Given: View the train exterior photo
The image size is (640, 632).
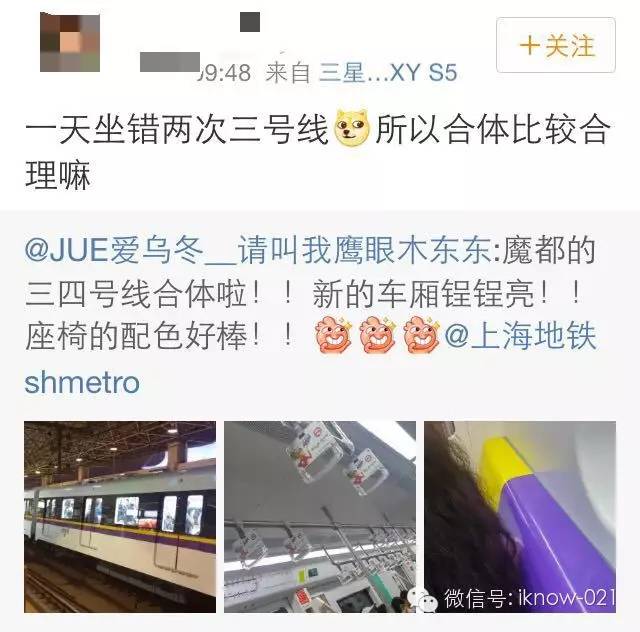Looking at the screenshot, I should (x=120, y=516).
